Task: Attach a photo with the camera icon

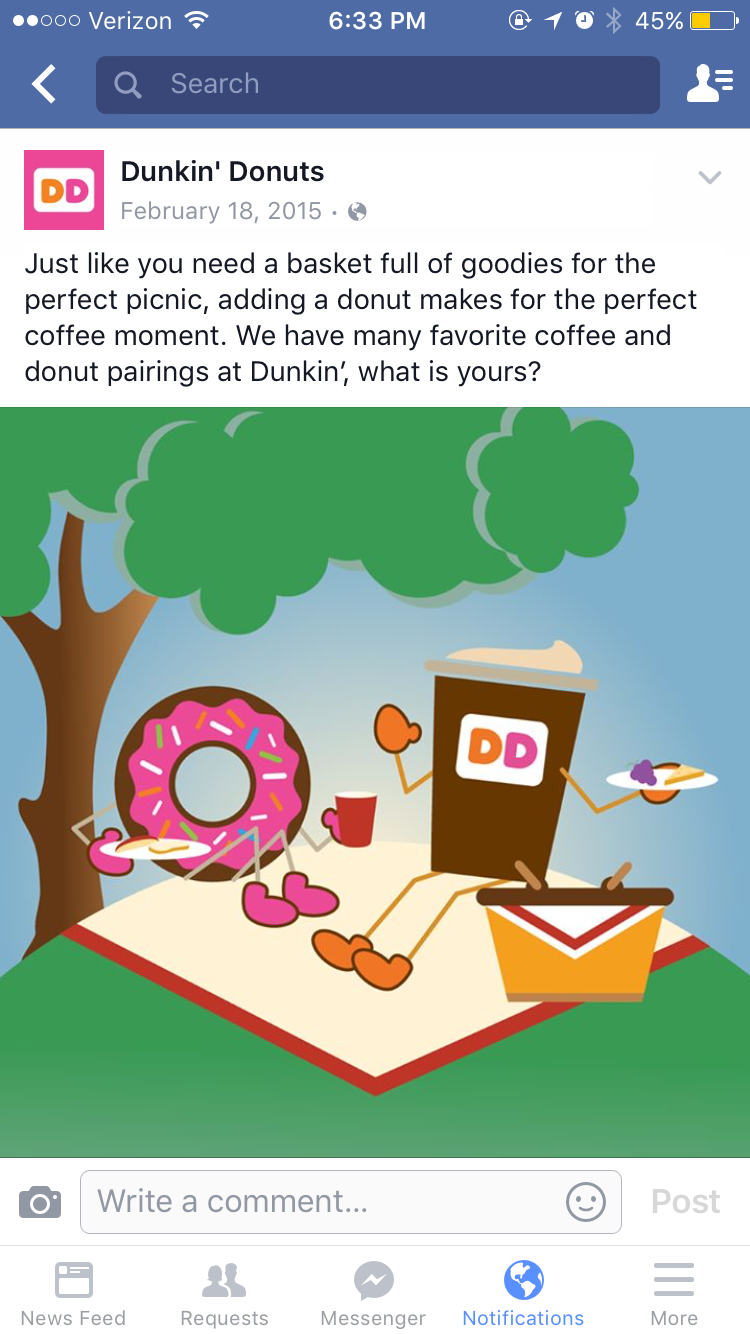Action: (x=40, y=1201)
